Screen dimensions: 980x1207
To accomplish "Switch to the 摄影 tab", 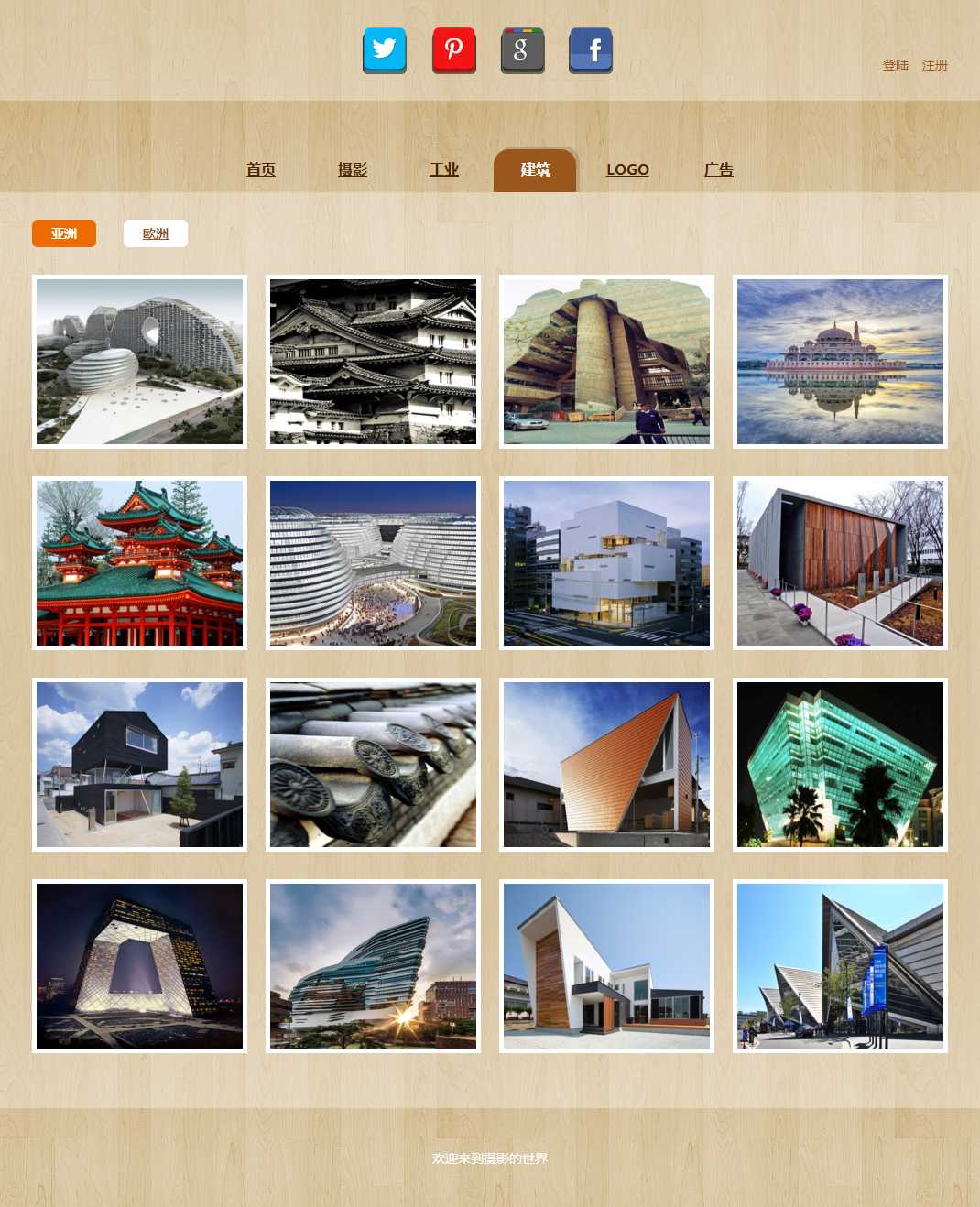I will pyautogui.click(x=353, y=169).
